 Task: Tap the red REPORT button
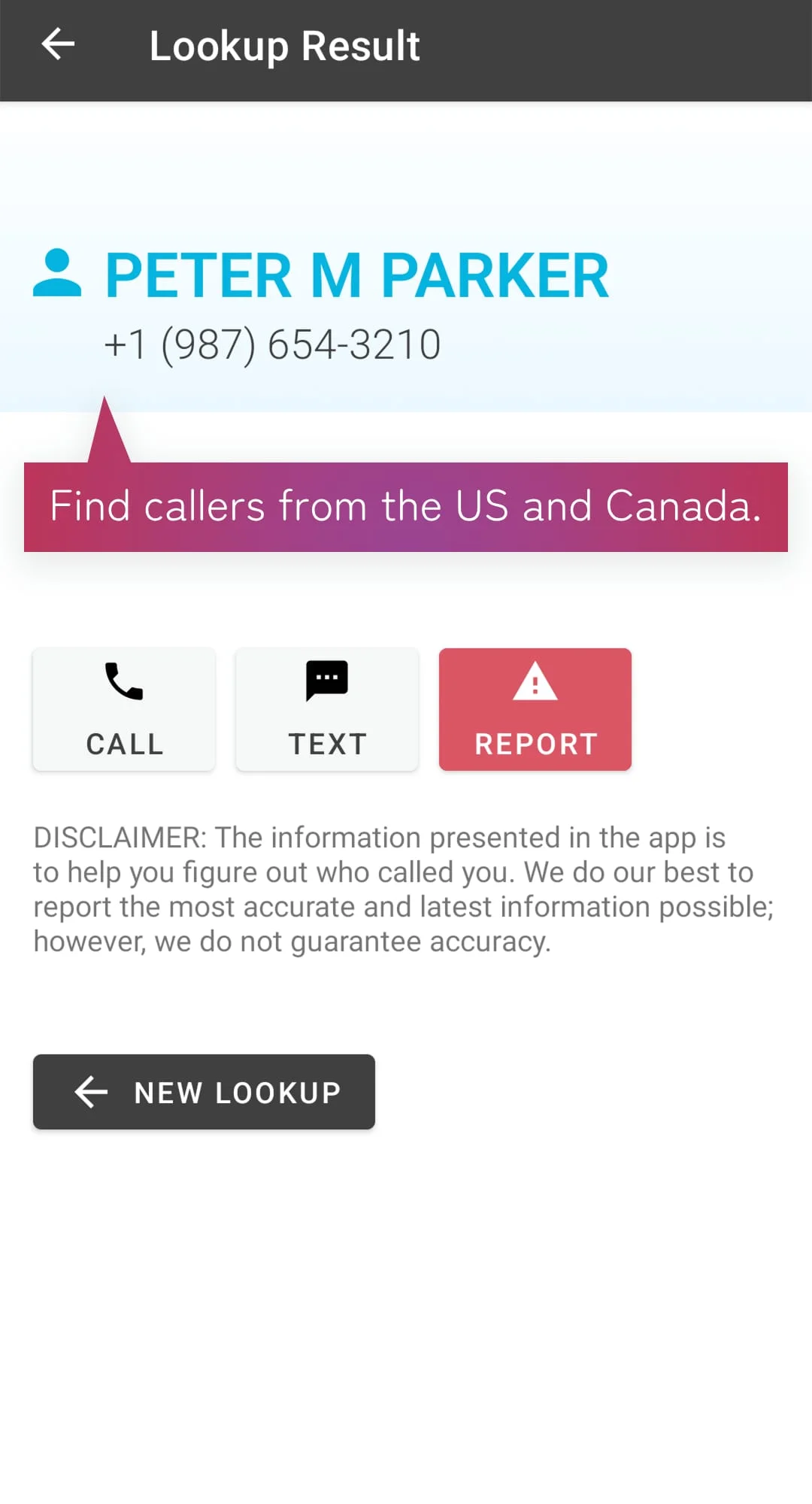tap(535, 708)
